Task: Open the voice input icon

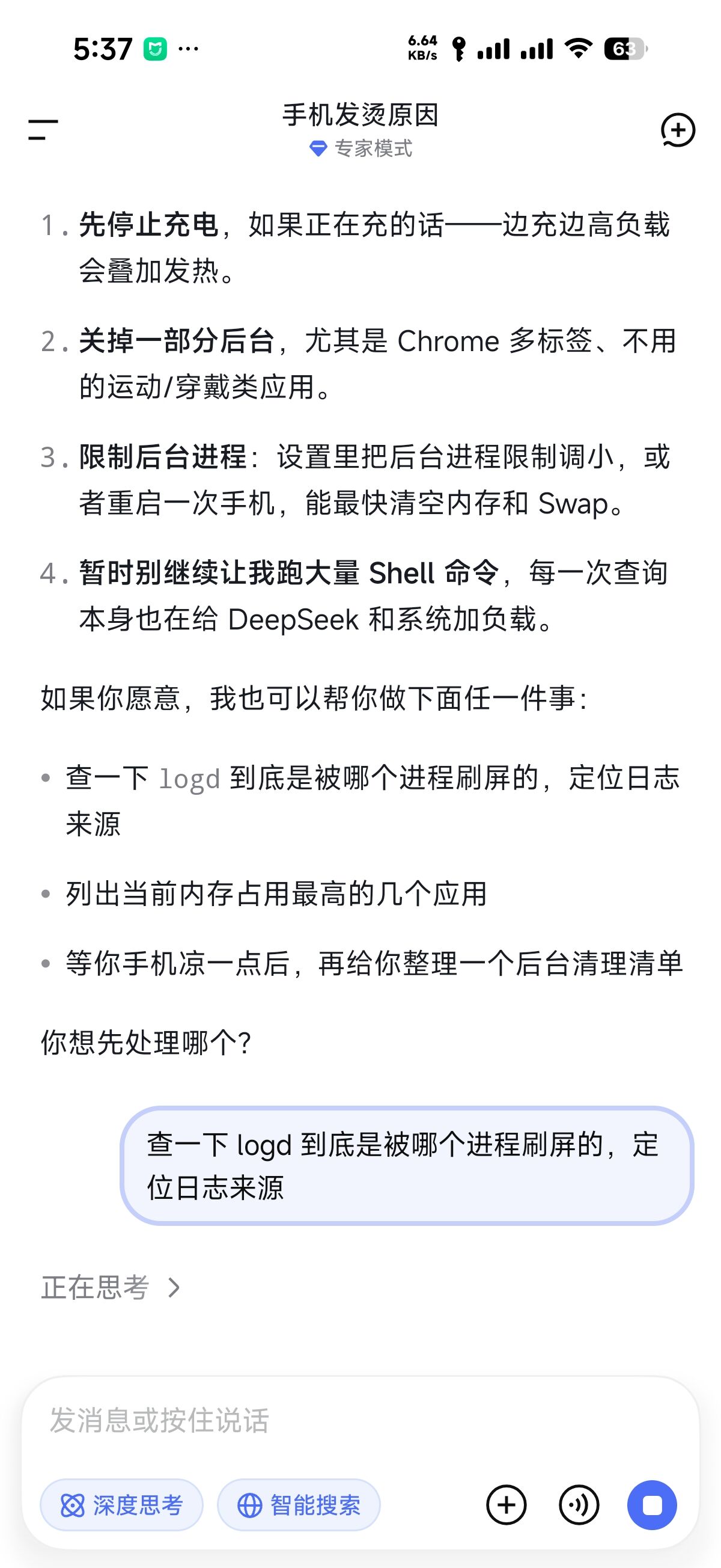Action: (x=579, y=1505)
